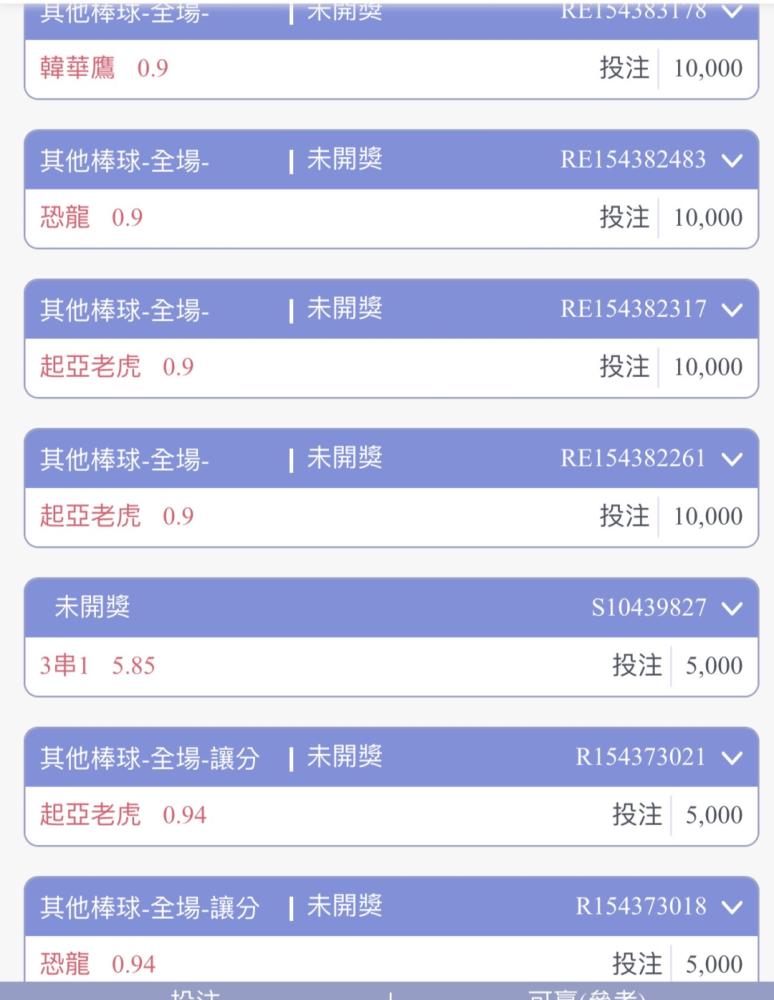774x1000 pixels.
Task: Expand the 3串1 parlay S10439827
Action: (x=732, y=609)
